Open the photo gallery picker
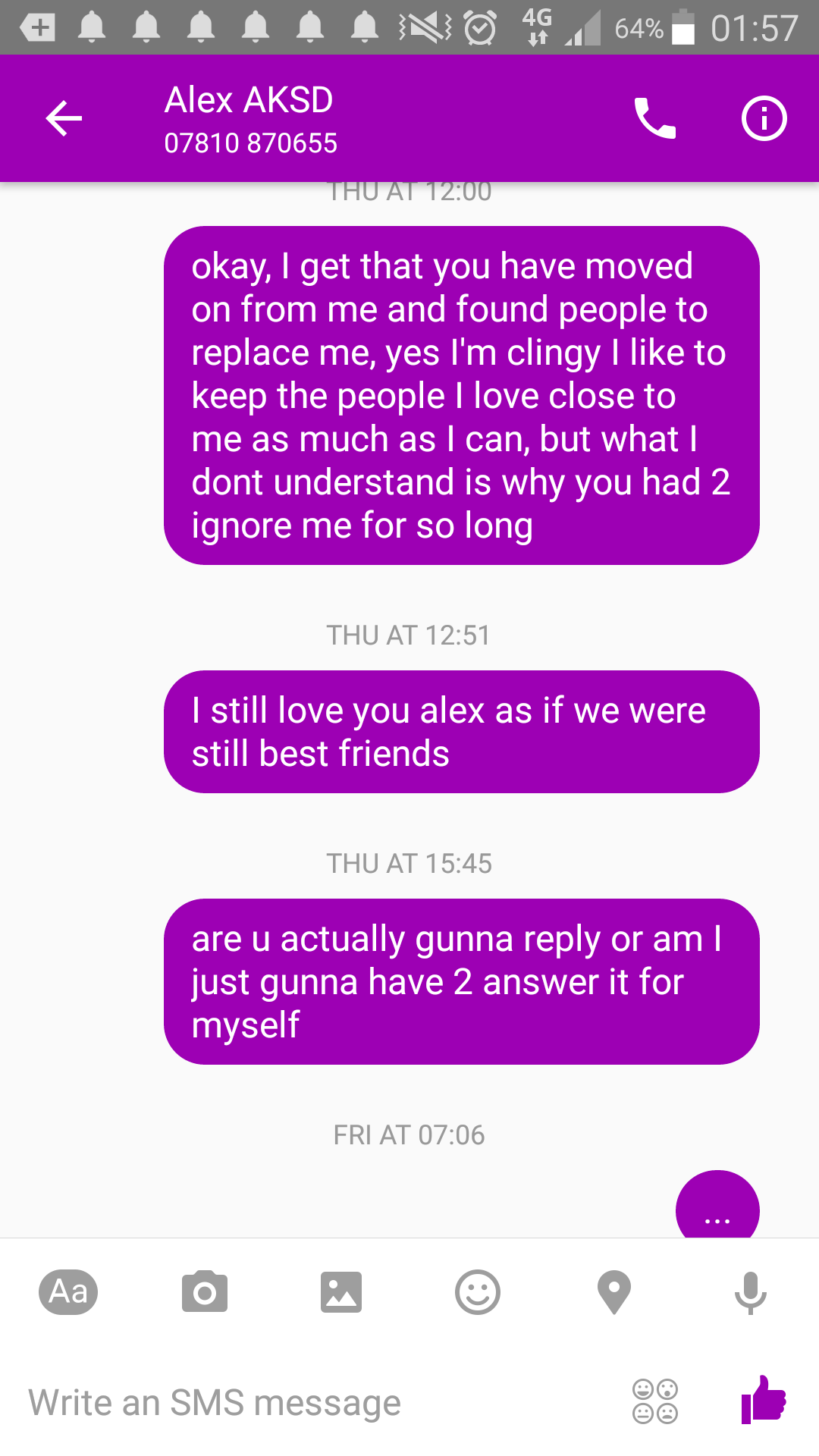 click(x=341, y=1292)
